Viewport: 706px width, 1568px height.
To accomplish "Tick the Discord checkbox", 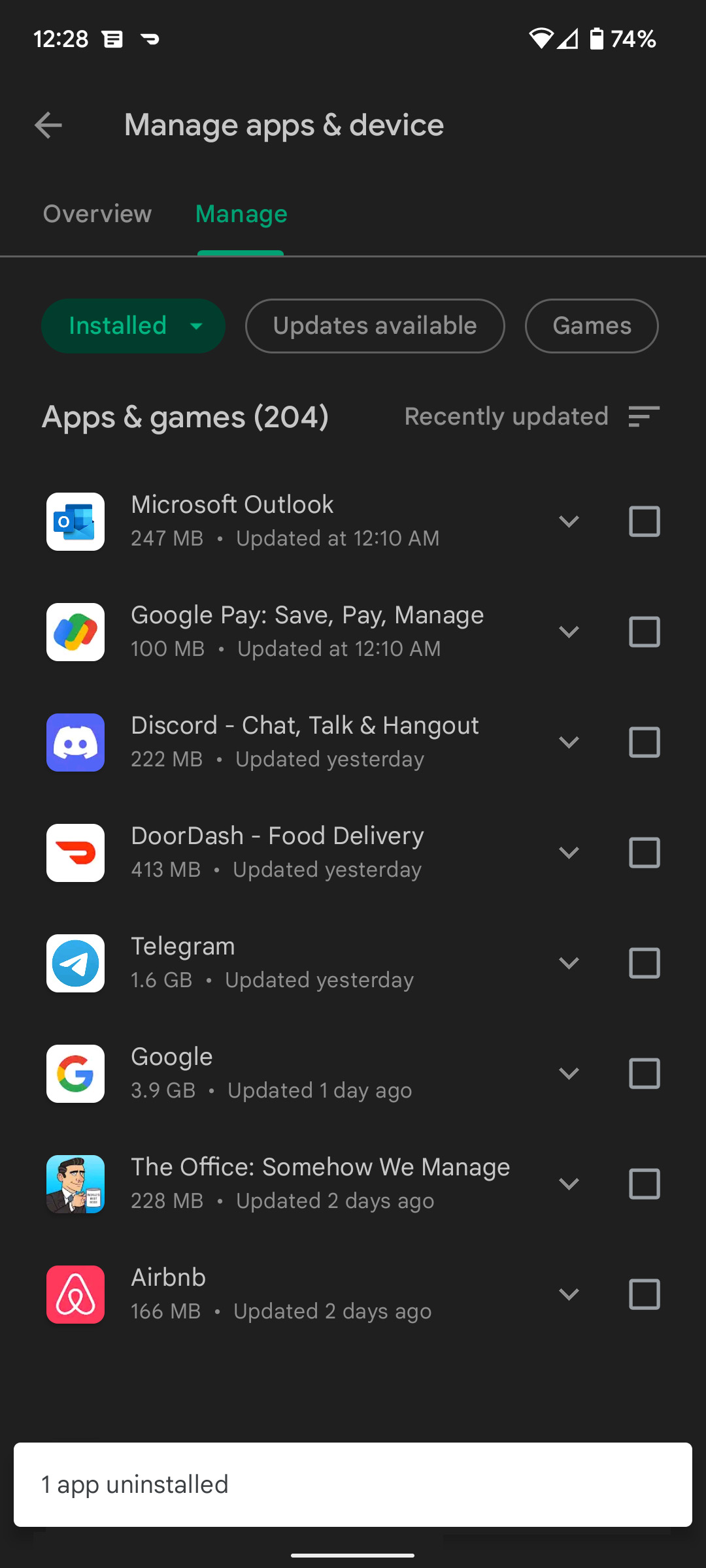I will pyautogui.click(x=644, y=742).
